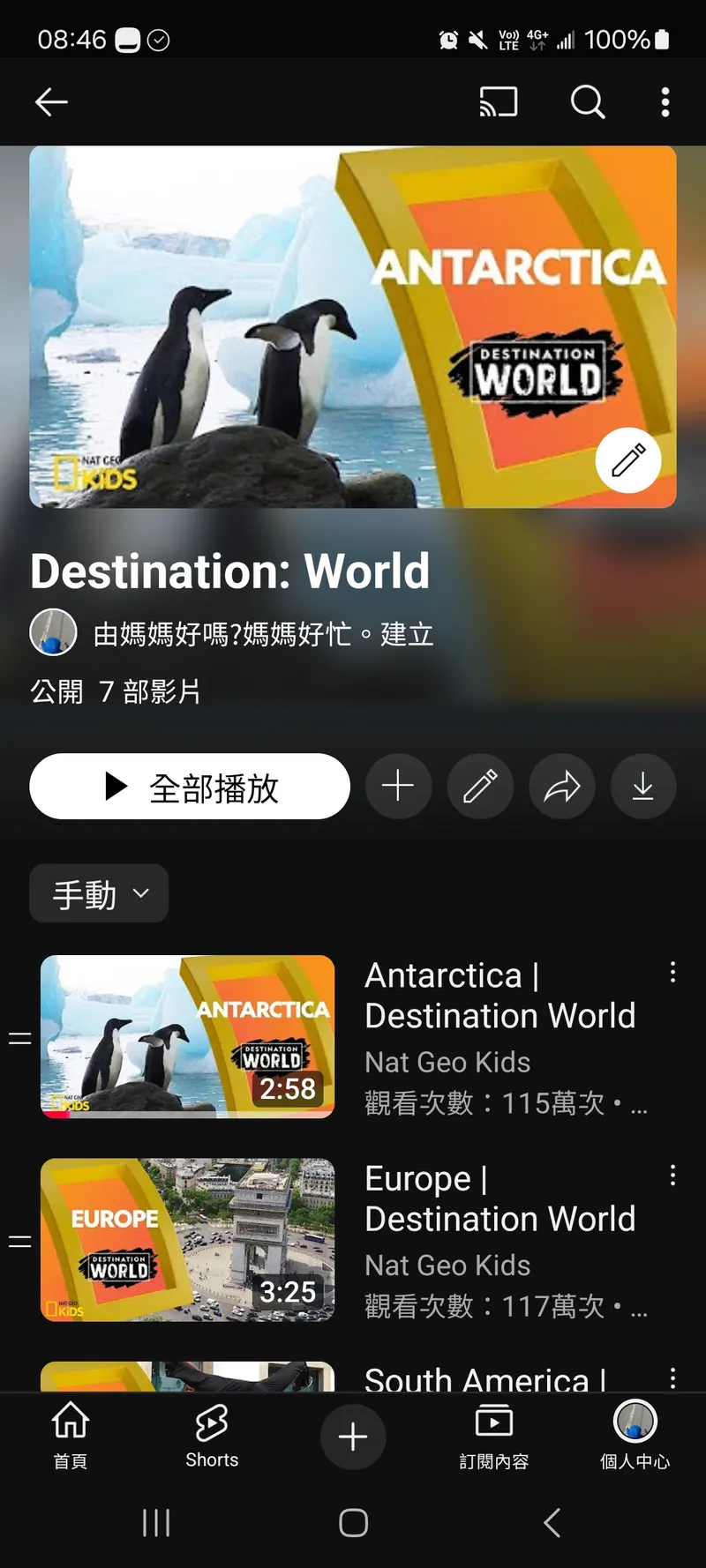Add videos with the plus button
The width and height of the screenshot is (706, 1568).
398,786
